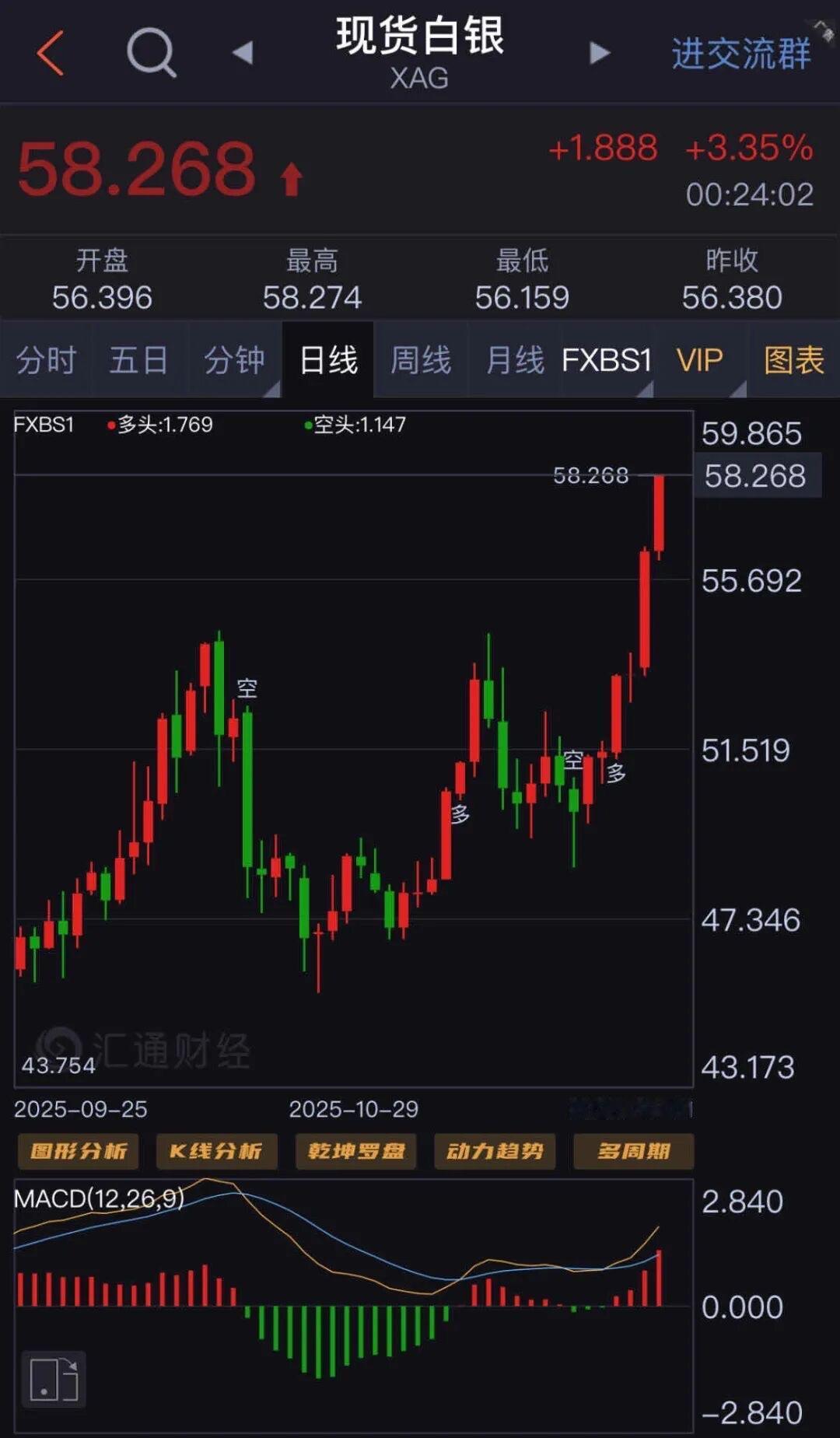
Task: Open the VIP tab
Action: [698, 359]
